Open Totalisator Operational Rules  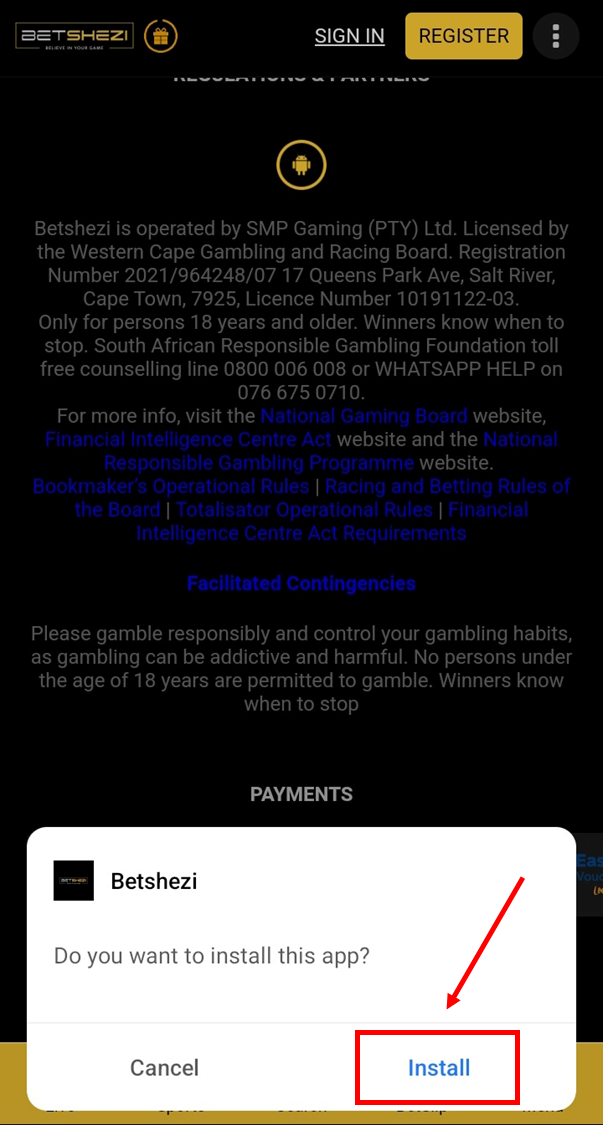(304, 509)
